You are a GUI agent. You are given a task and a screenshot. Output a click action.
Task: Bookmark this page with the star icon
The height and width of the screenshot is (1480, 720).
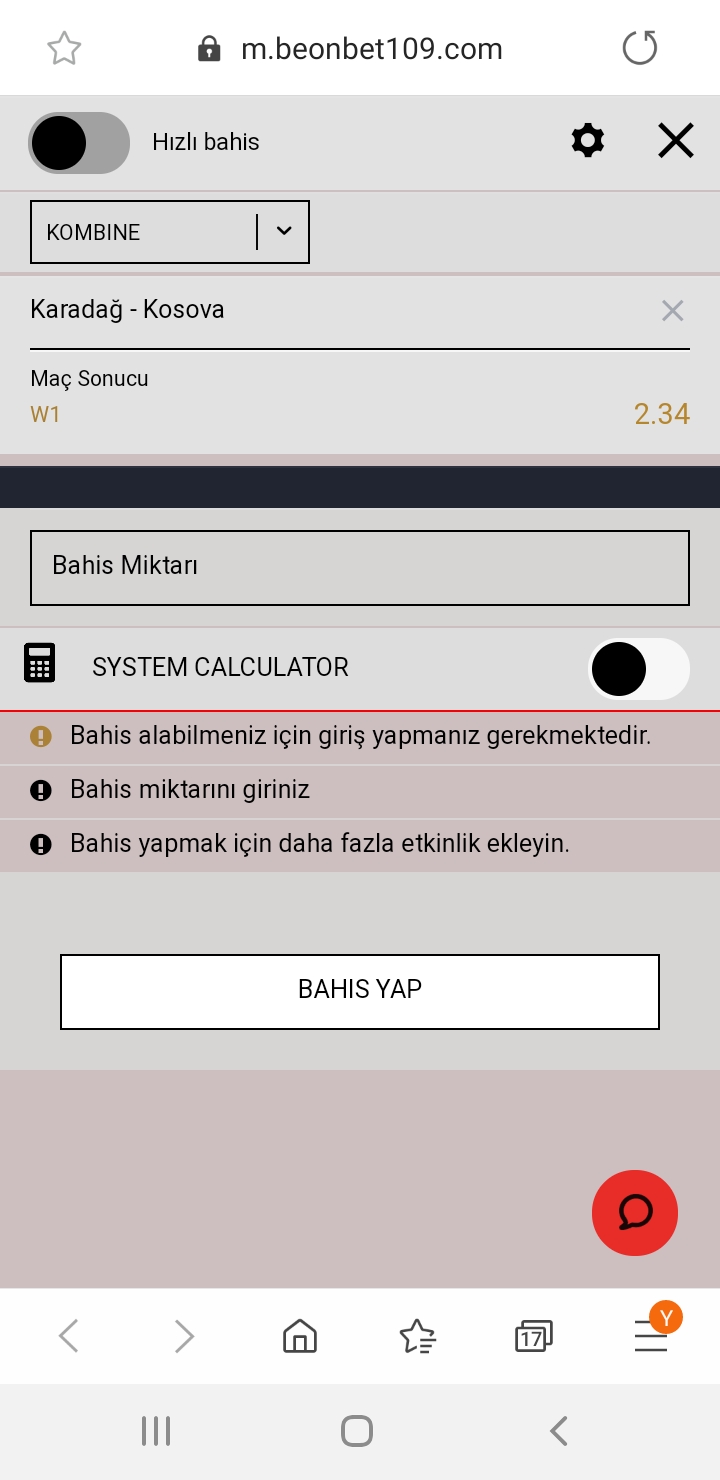point(64,48)
